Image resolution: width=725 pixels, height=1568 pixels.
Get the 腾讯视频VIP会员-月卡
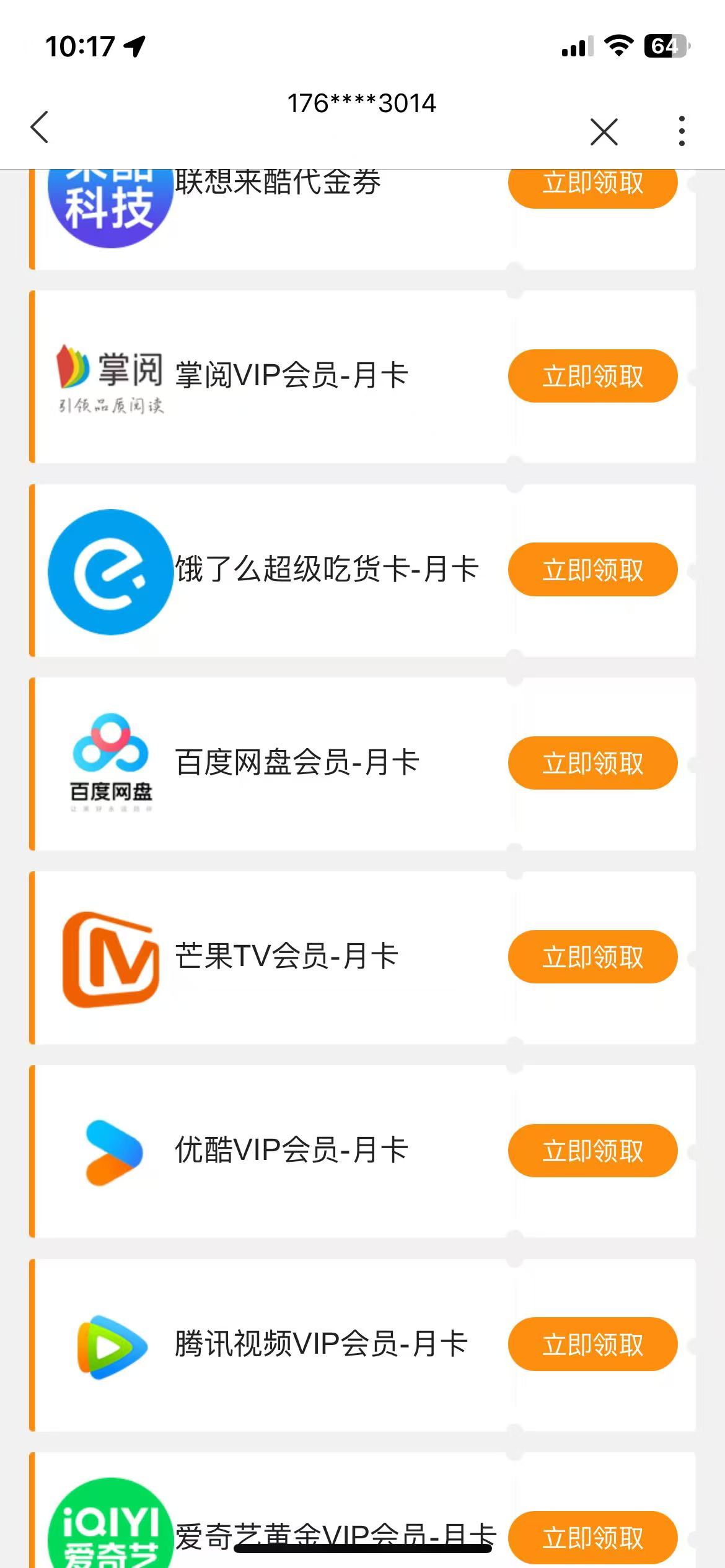593,1344
